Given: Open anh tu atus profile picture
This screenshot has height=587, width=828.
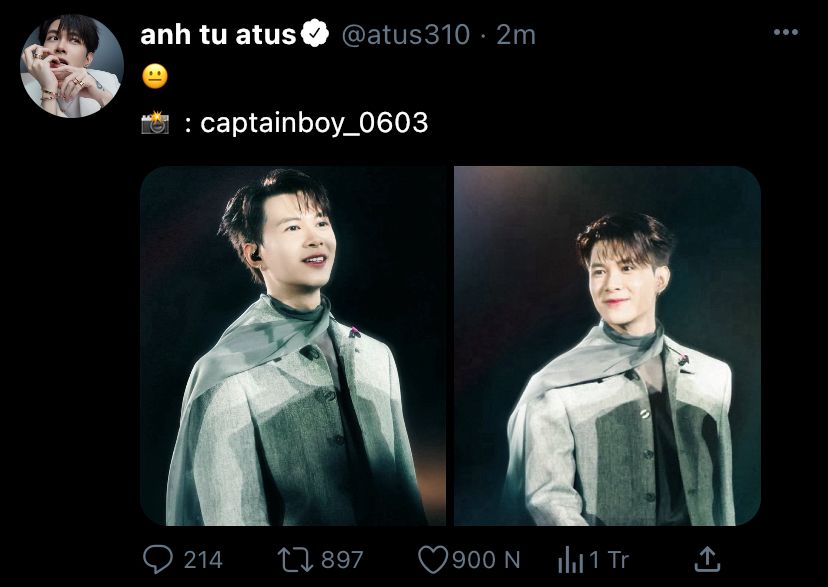Looking at the screenshot, I should tap(71, 66).
